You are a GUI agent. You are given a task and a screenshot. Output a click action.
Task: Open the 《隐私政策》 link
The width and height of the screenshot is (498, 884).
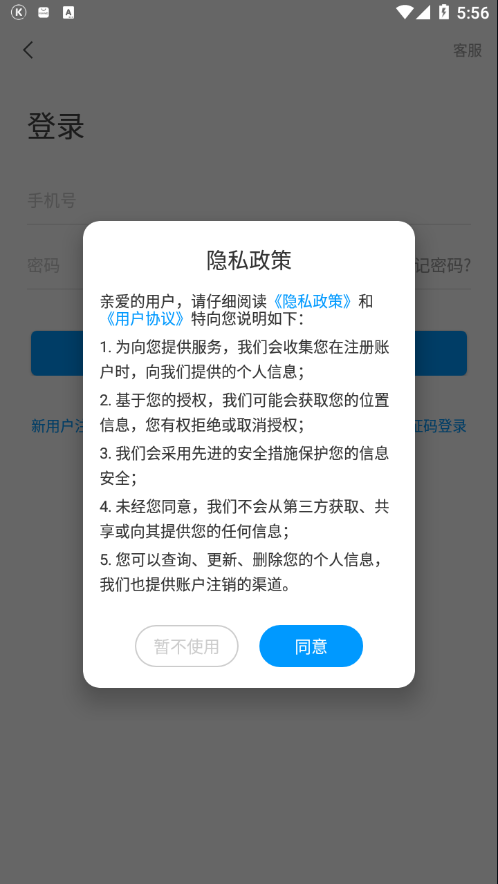[314, 302]
